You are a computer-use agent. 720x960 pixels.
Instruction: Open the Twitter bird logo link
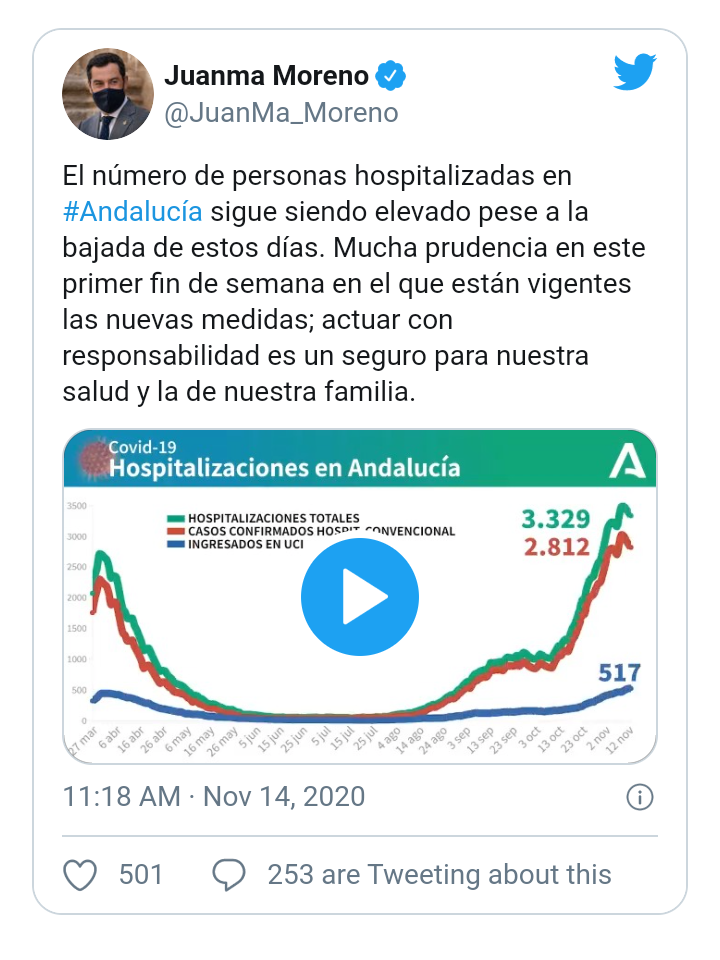click(634, 73)
